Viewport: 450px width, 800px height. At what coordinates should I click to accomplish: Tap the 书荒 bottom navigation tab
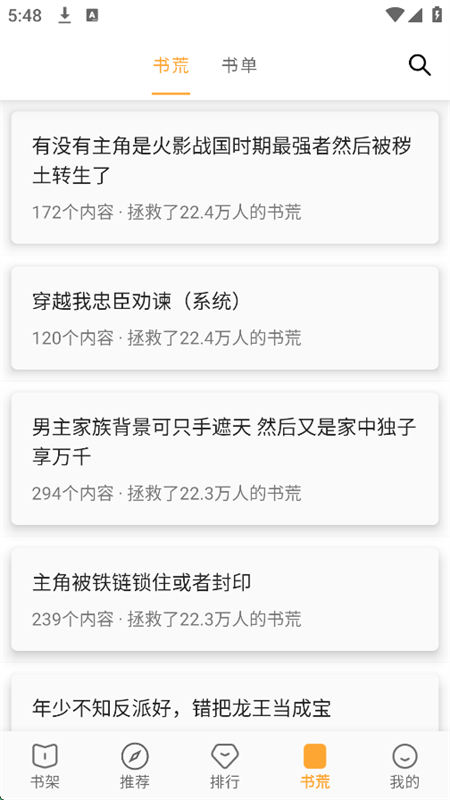pyautogui.click(x=315, y=766)
